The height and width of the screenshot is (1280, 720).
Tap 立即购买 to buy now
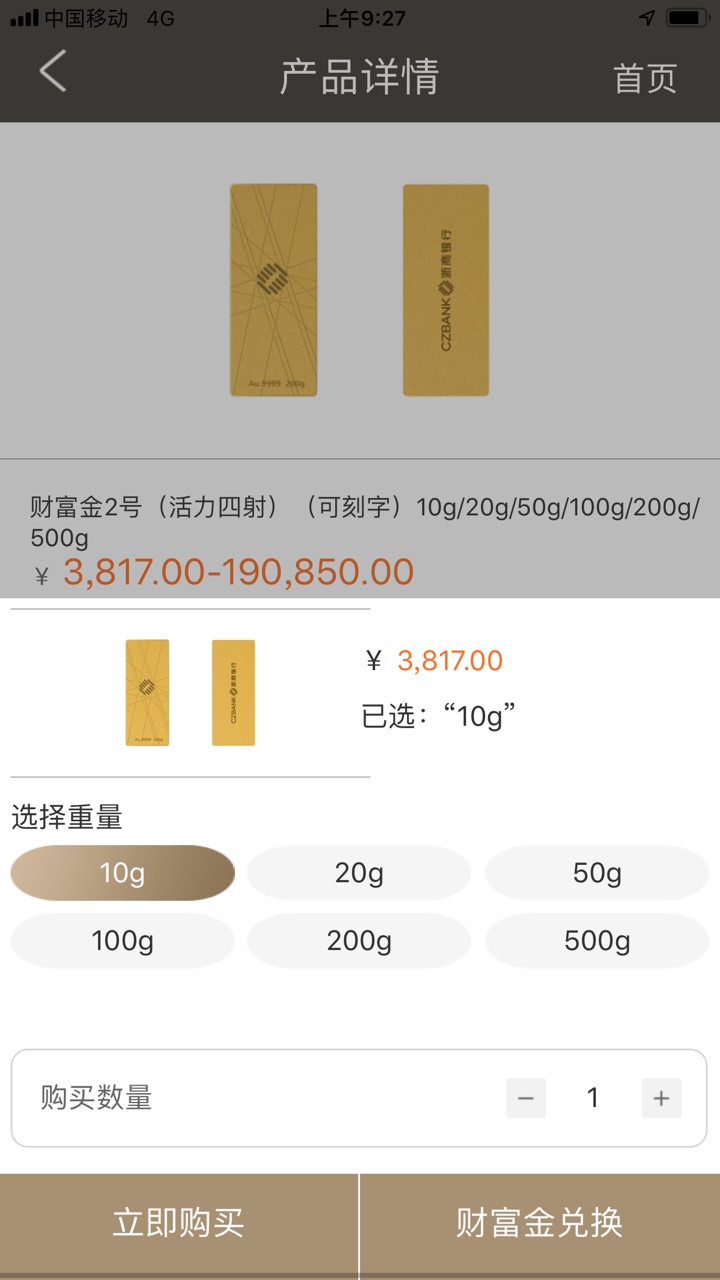(x=178, y=1223)
